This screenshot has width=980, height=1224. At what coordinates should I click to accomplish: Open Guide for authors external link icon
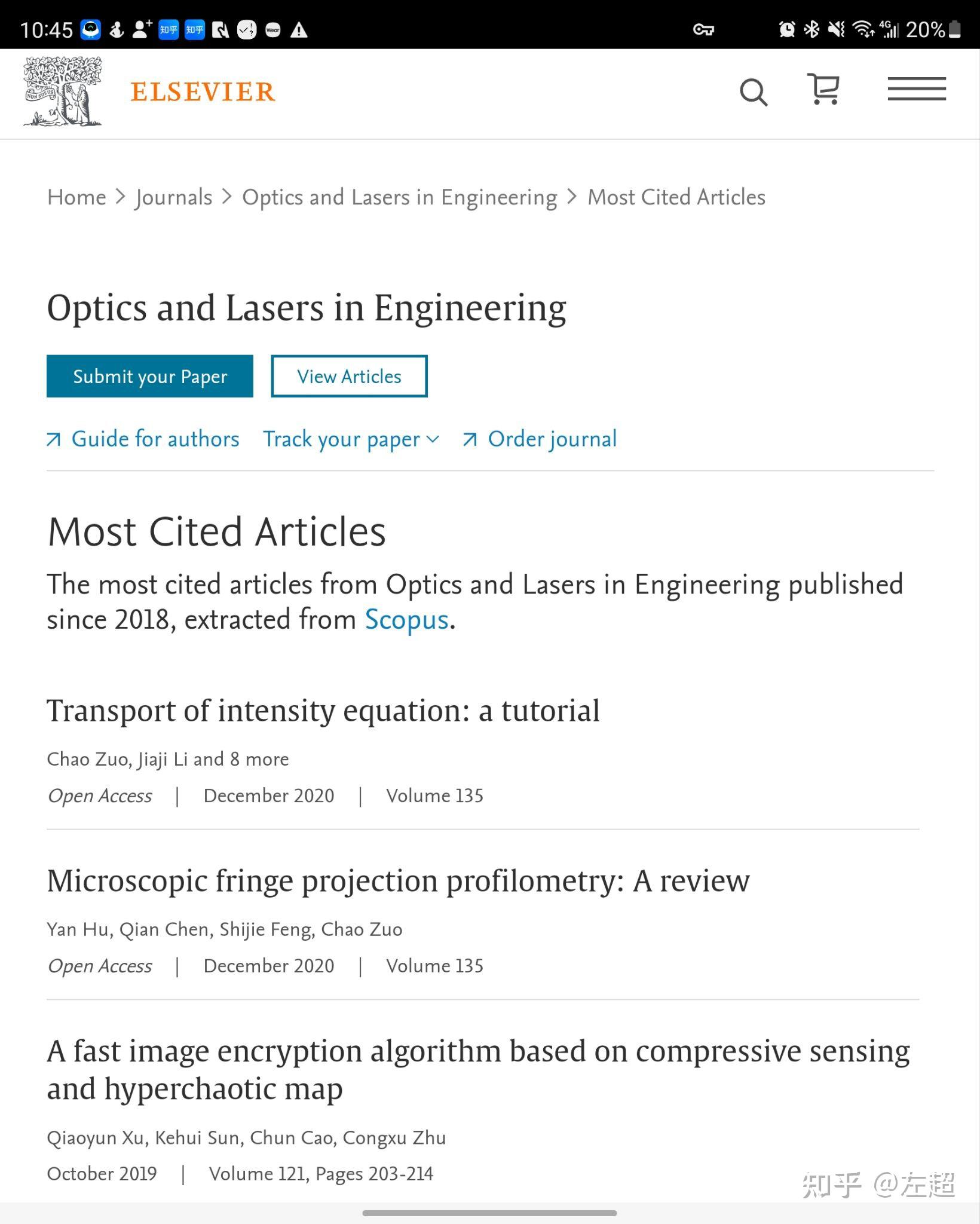(53, 439)
